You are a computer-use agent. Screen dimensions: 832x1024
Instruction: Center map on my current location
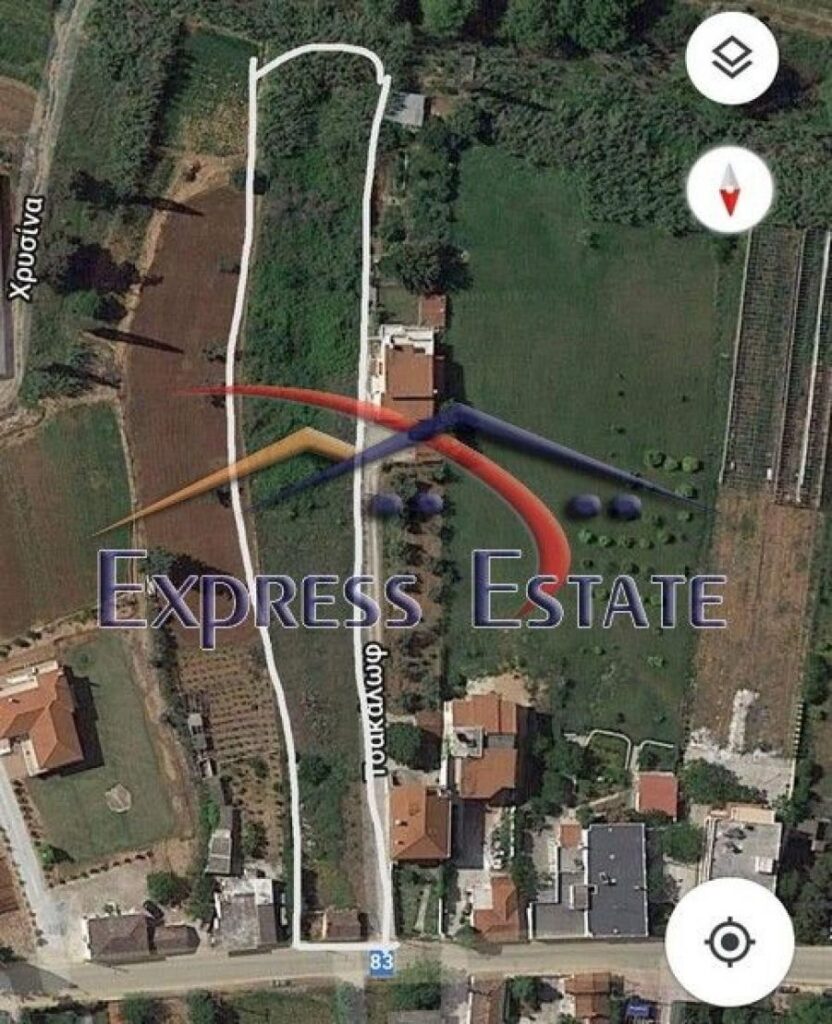tap(729, 941)
